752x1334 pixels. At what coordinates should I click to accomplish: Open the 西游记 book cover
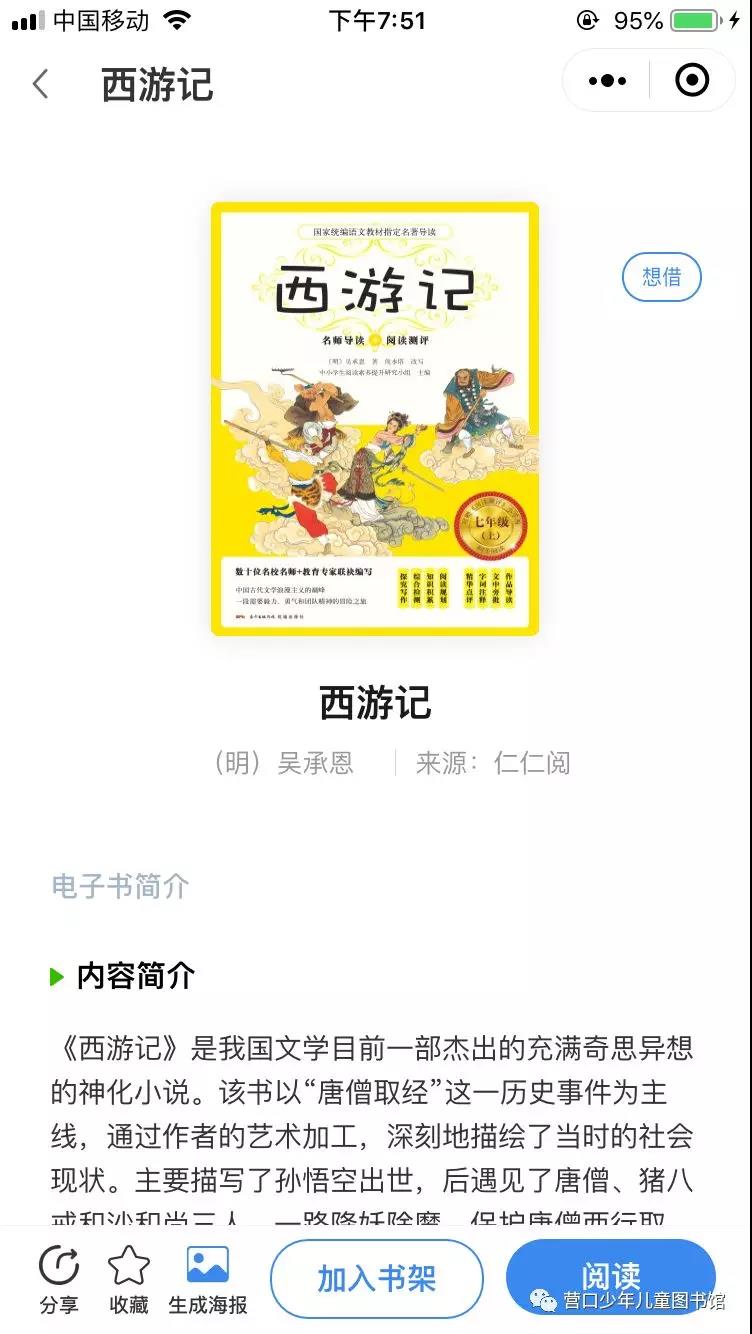point(375,418)
